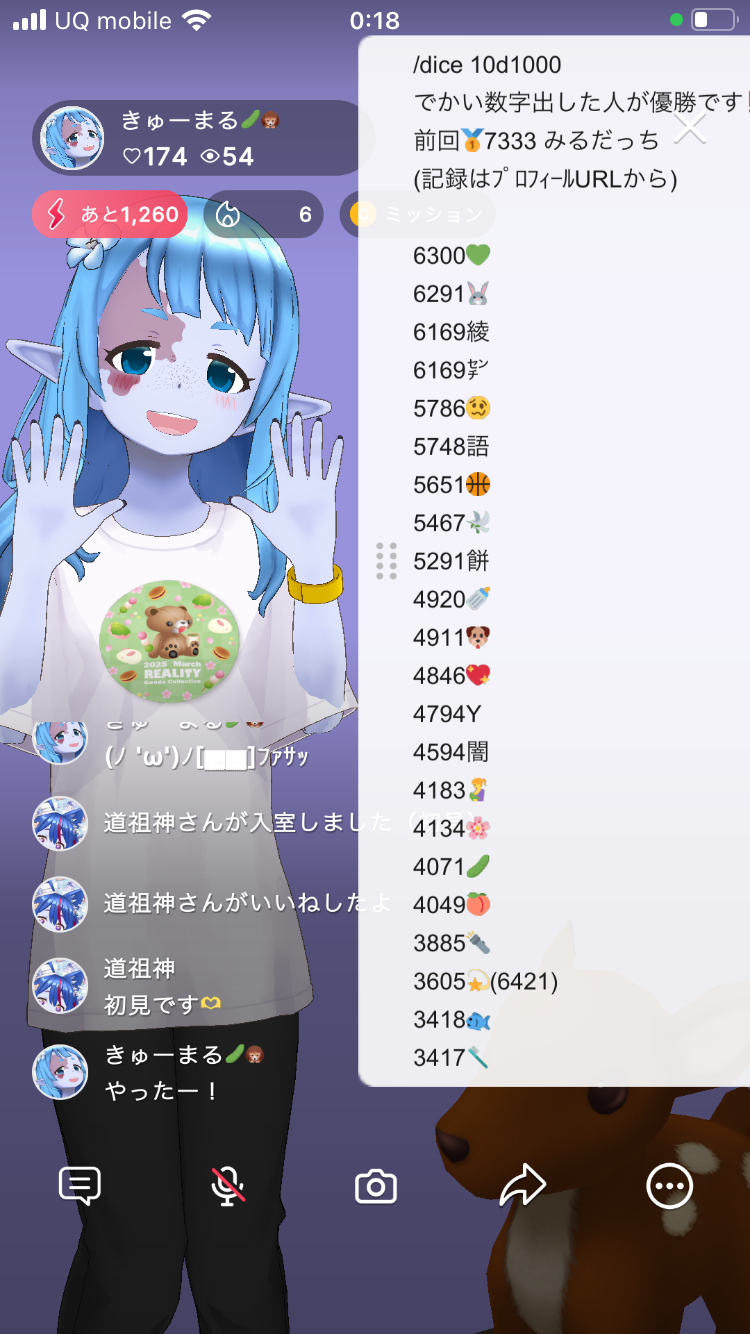This screenshot has height=1334, width=750.
Task: Open the comment input icon
Action: tap(80, 1187)
